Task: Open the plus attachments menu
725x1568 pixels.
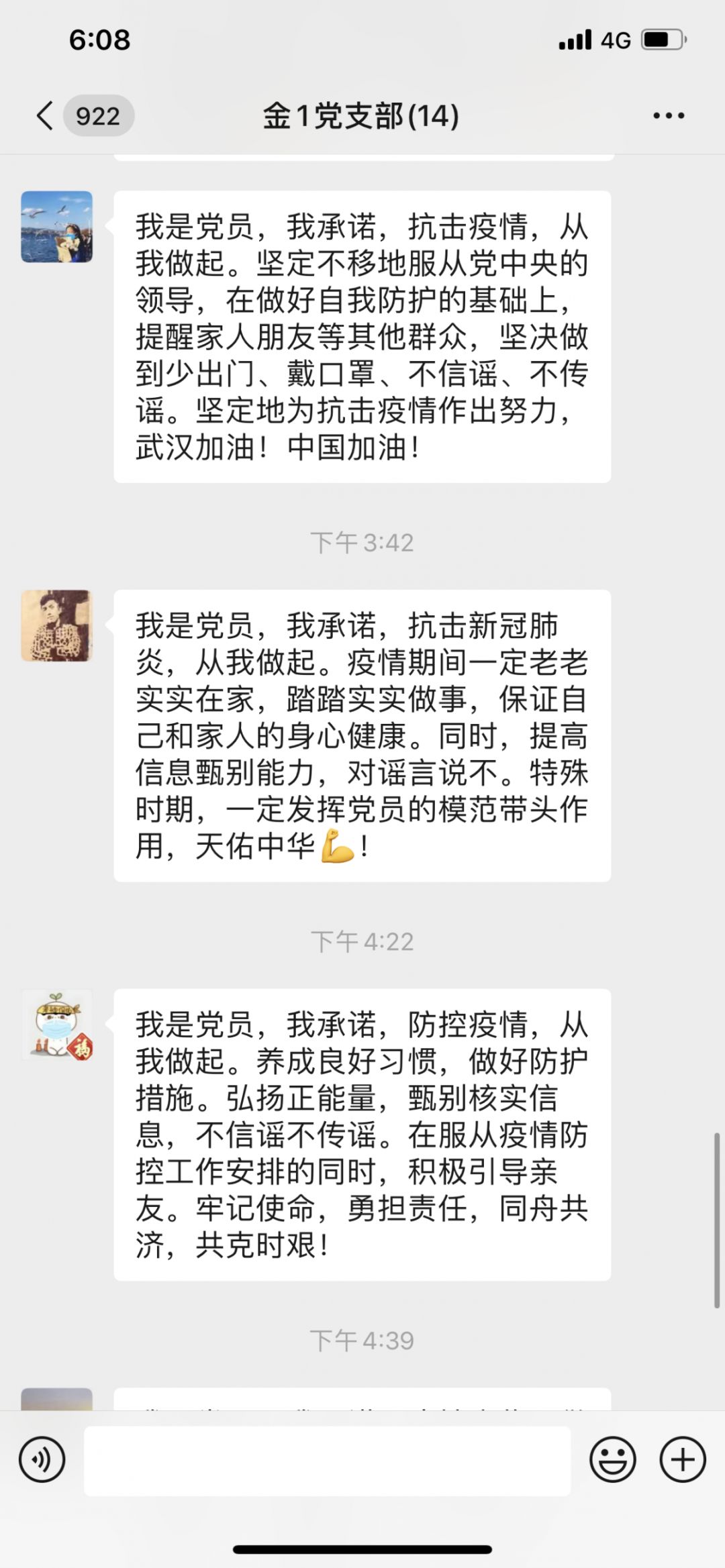Action: tap(683, 1459)
